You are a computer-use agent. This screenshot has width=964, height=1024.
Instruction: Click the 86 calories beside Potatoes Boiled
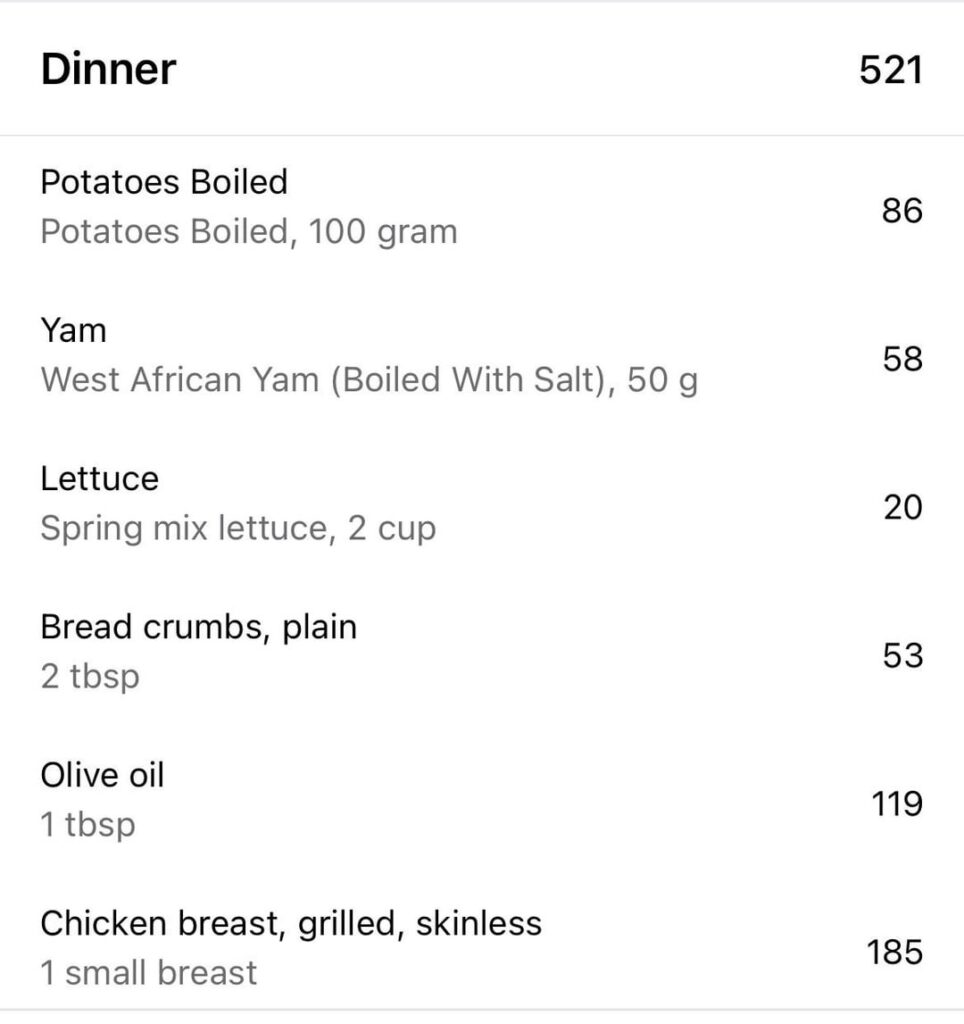click(903, 211)
